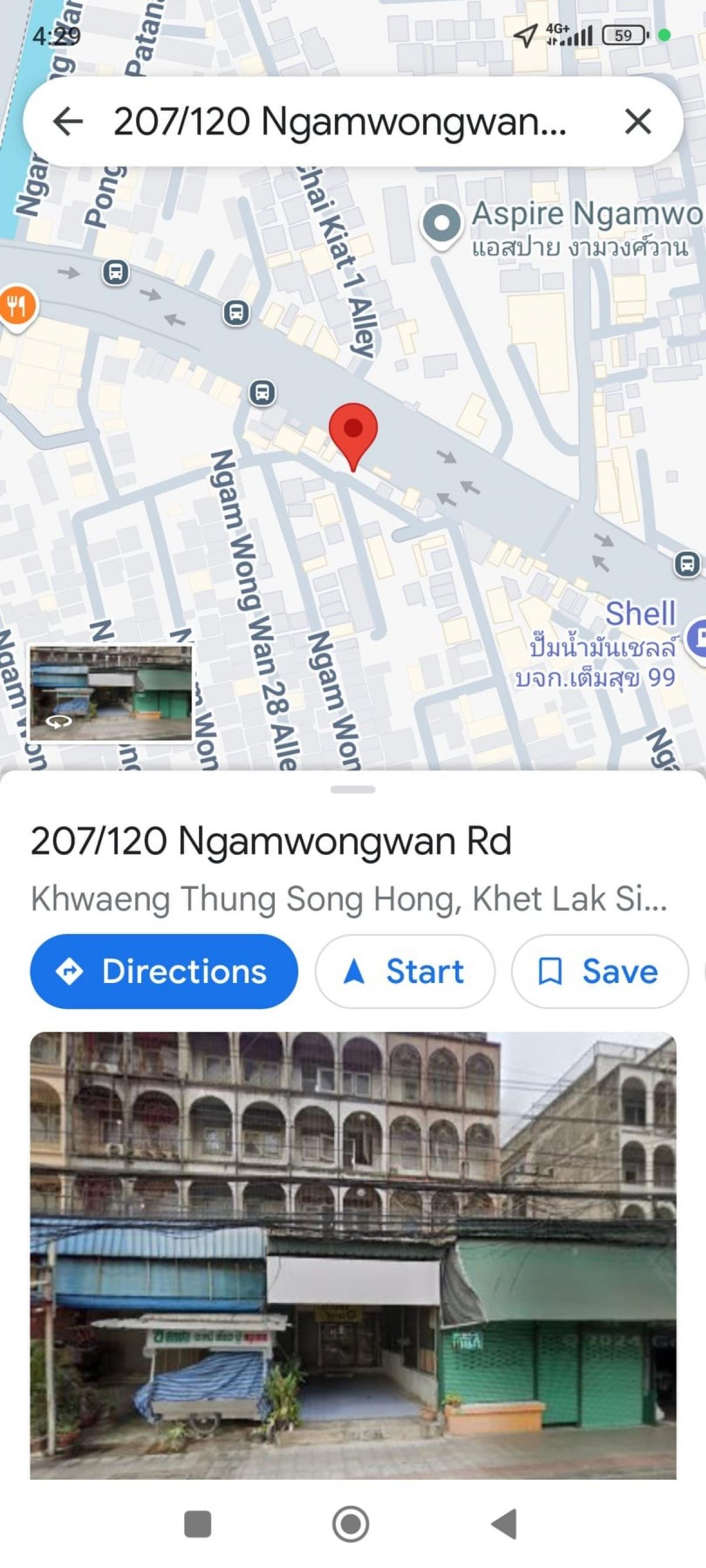706x1568 pixels.
Task: Go back using the search bar arrow
Action: (x=68, y=121)
